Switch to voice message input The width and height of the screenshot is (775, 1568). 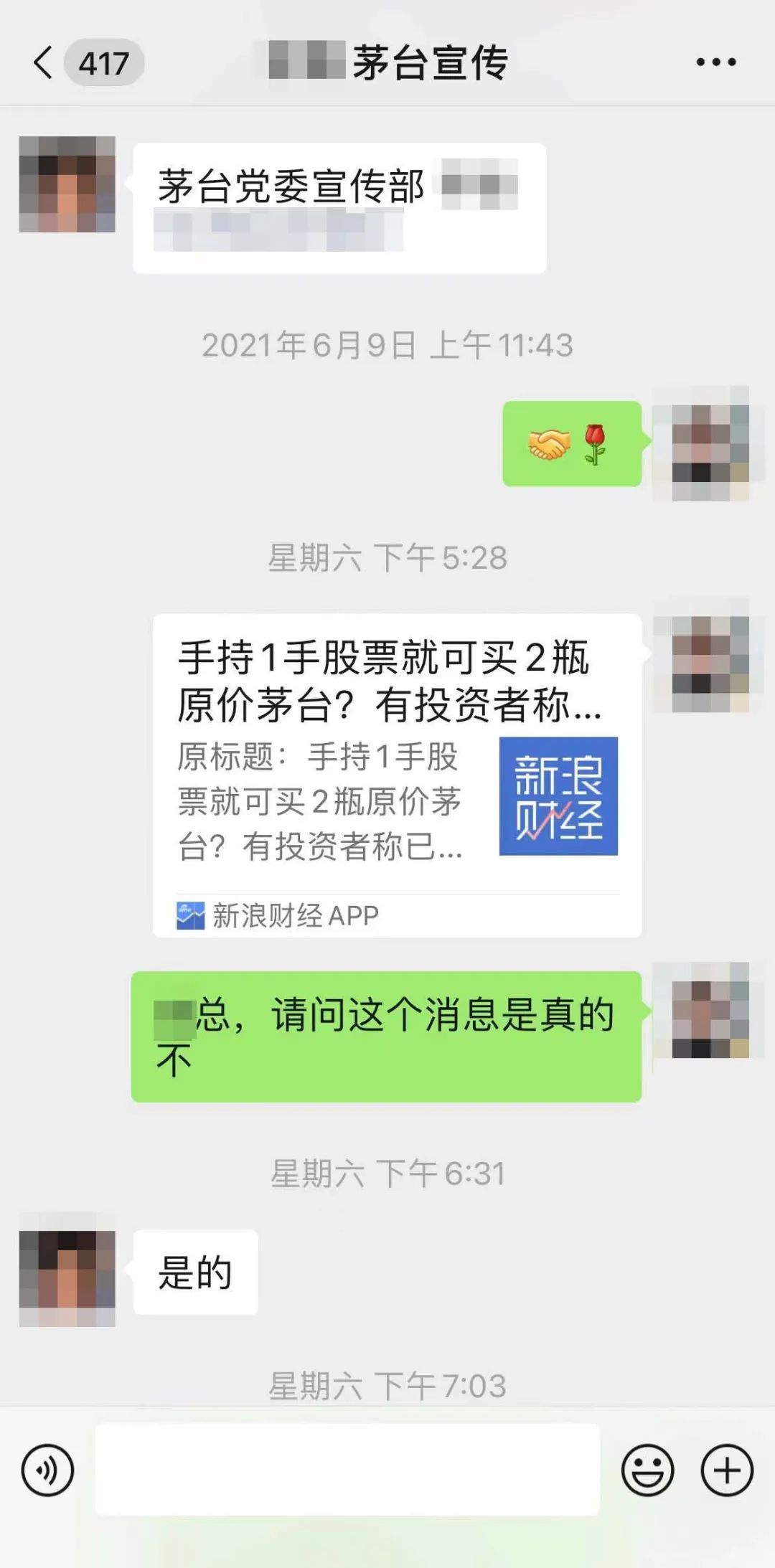coord(47,1470)
